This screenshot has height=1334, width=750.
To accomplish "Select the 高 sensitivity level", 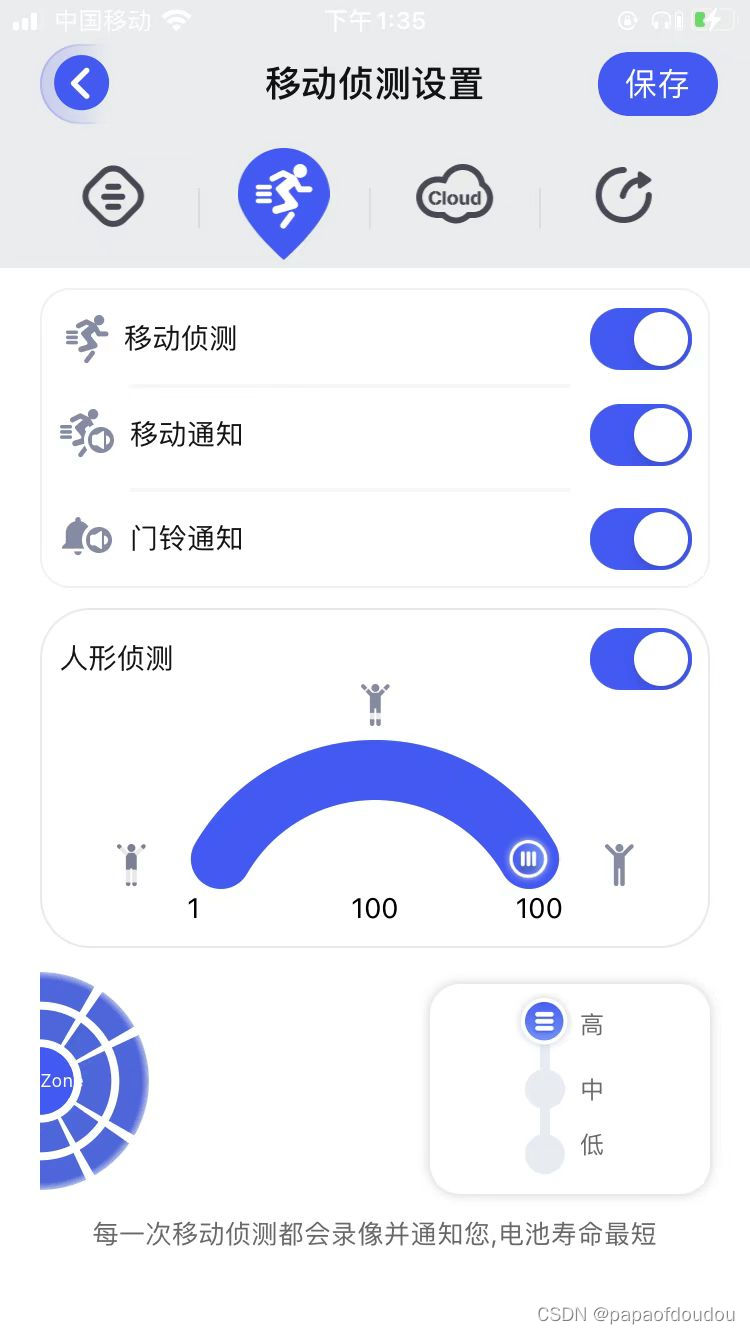I will tap(545, 1023).
